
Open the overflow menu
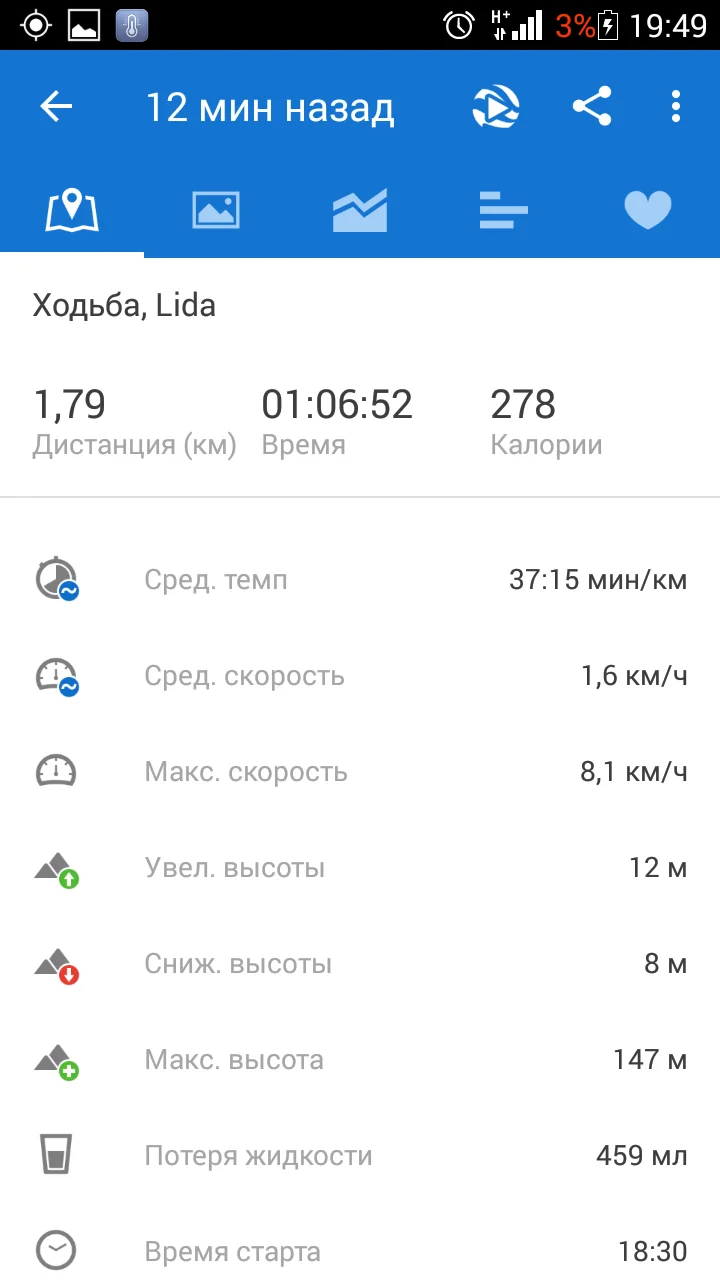point(676,107)
